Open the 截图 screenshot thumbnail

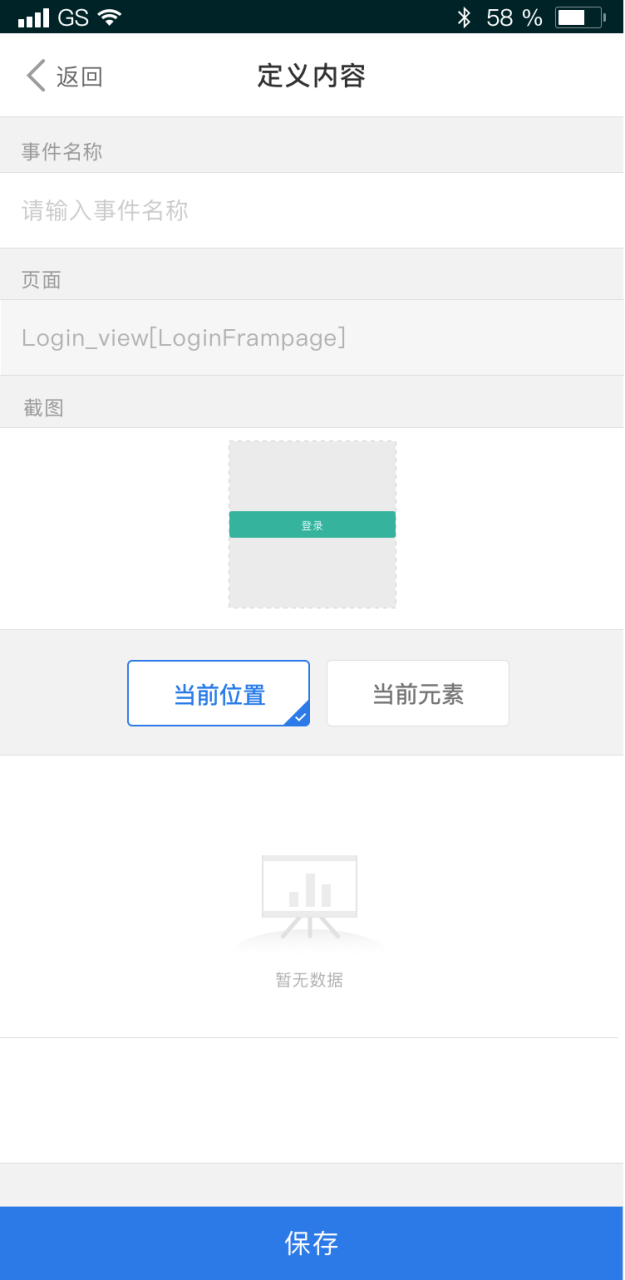312,525
